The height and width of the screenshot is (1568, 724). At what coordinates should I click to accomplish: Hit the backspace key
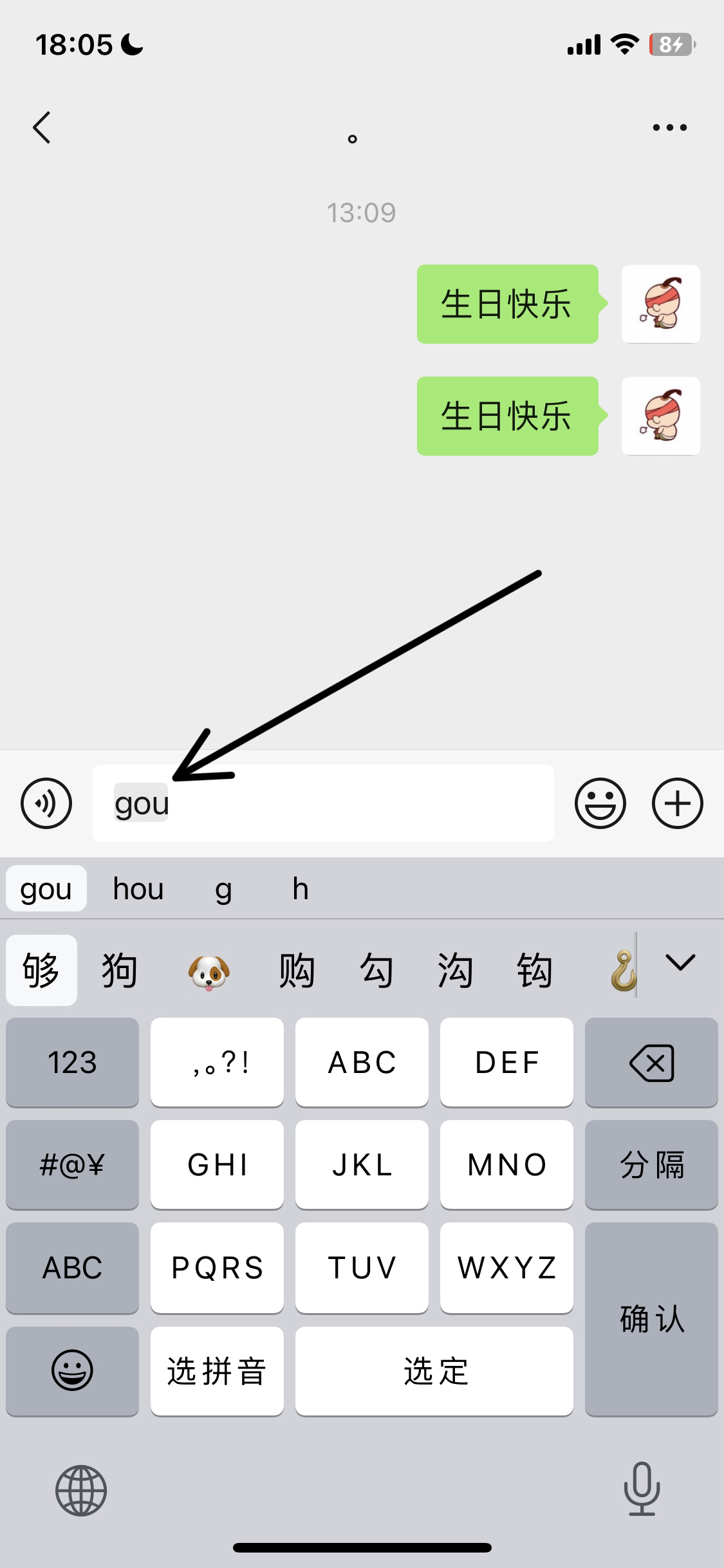click(x=651, y=1062)
